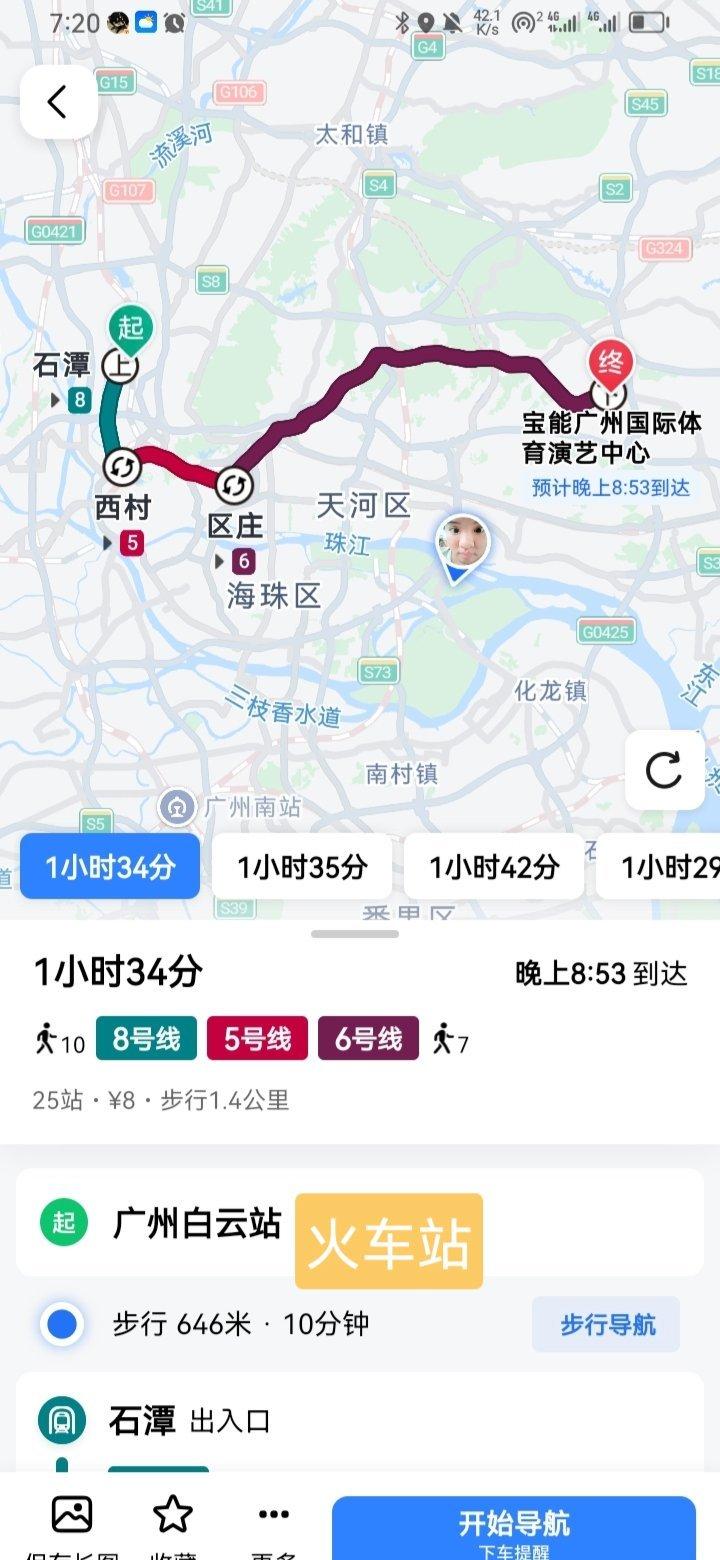Tap the 西村 transfer station marker
This screenshot has height=1560, width=720.
tap(121, 467)
